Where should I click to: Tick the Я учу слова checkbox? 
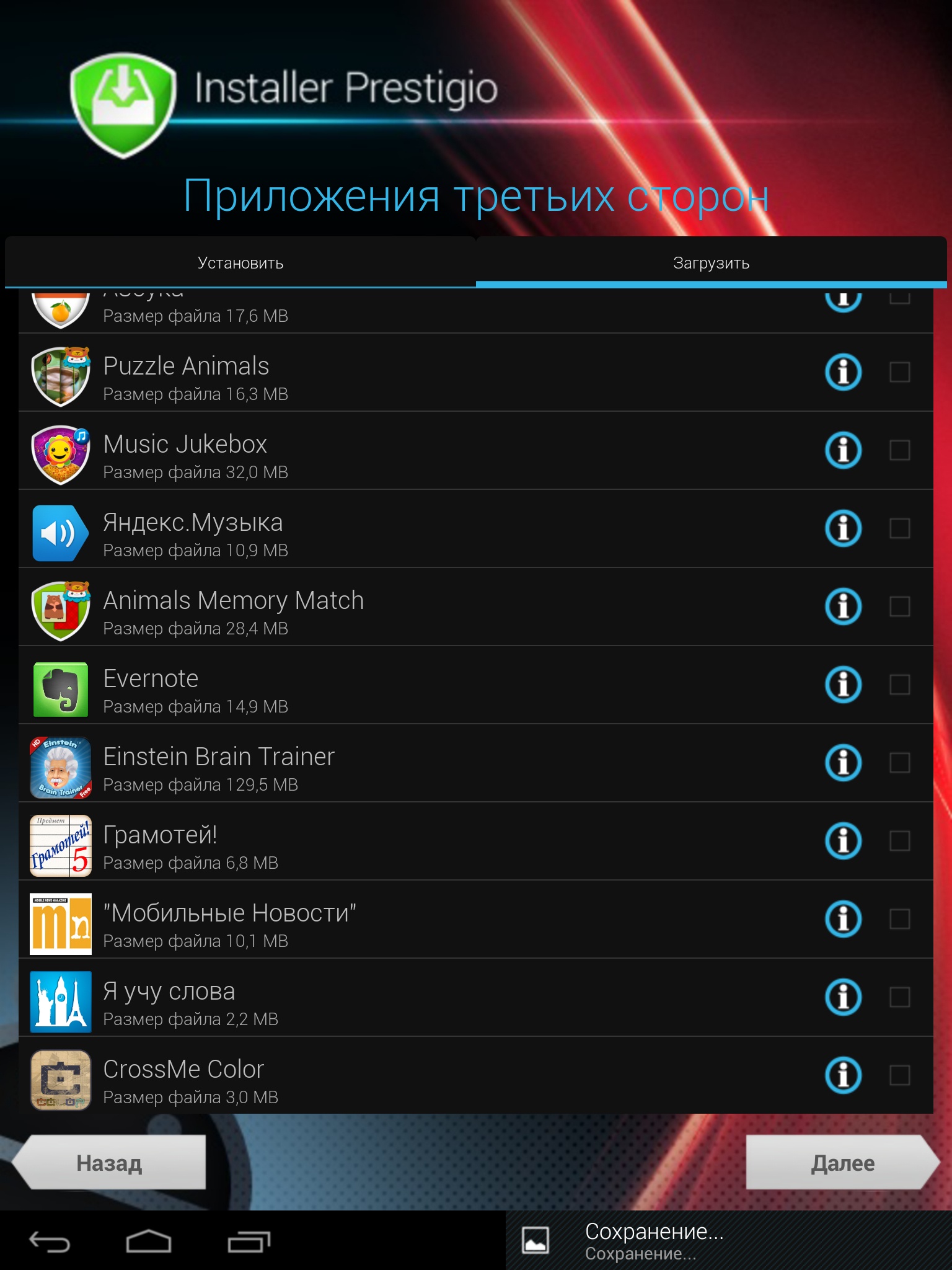pyautogui.click(x=899, y=997)
